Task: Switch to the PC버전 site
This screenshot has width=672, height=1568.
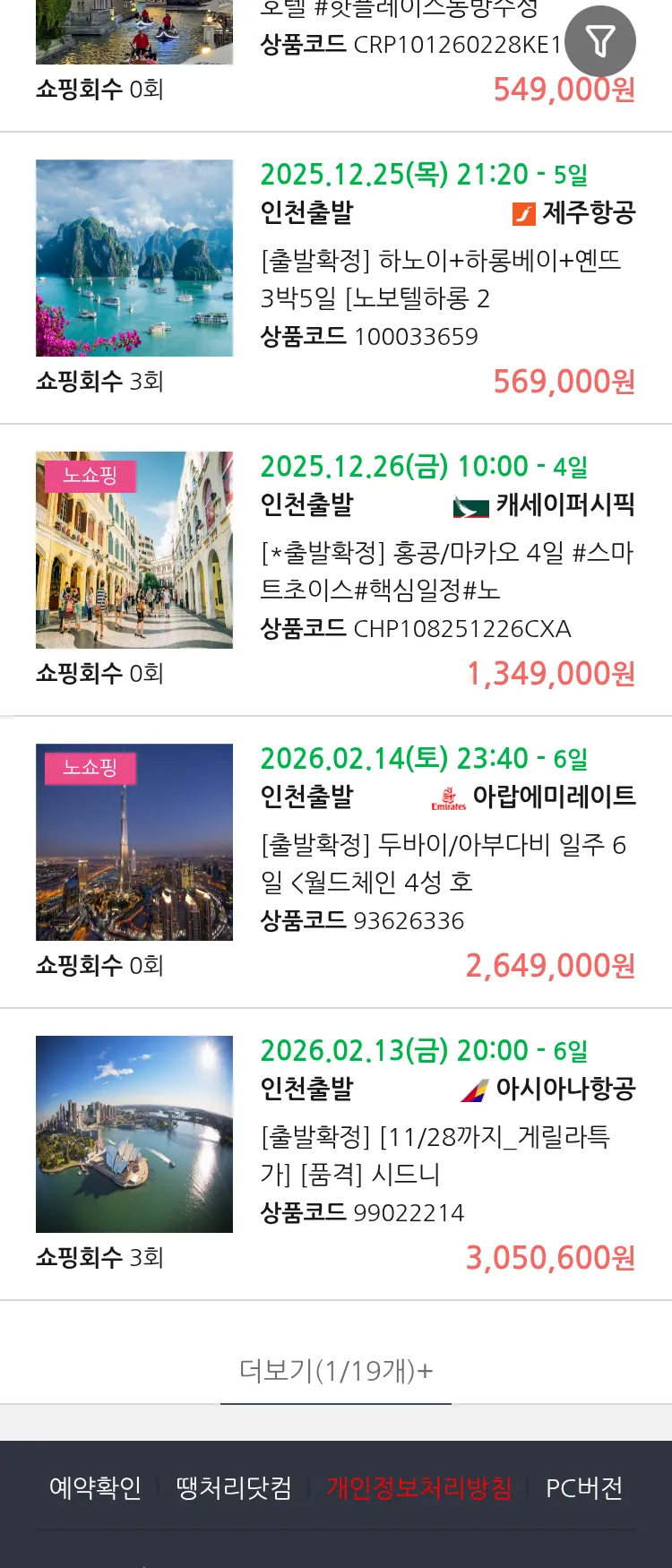Action: click(x=584, y=1488)
